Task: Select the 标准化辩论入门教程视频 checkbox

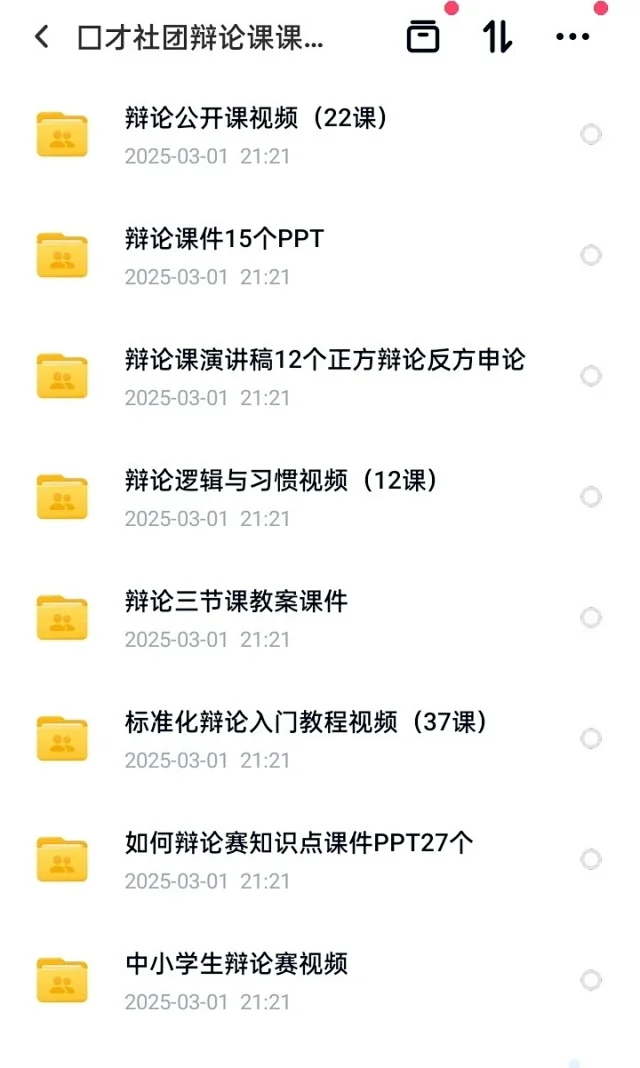Action: tap(590, 738)
